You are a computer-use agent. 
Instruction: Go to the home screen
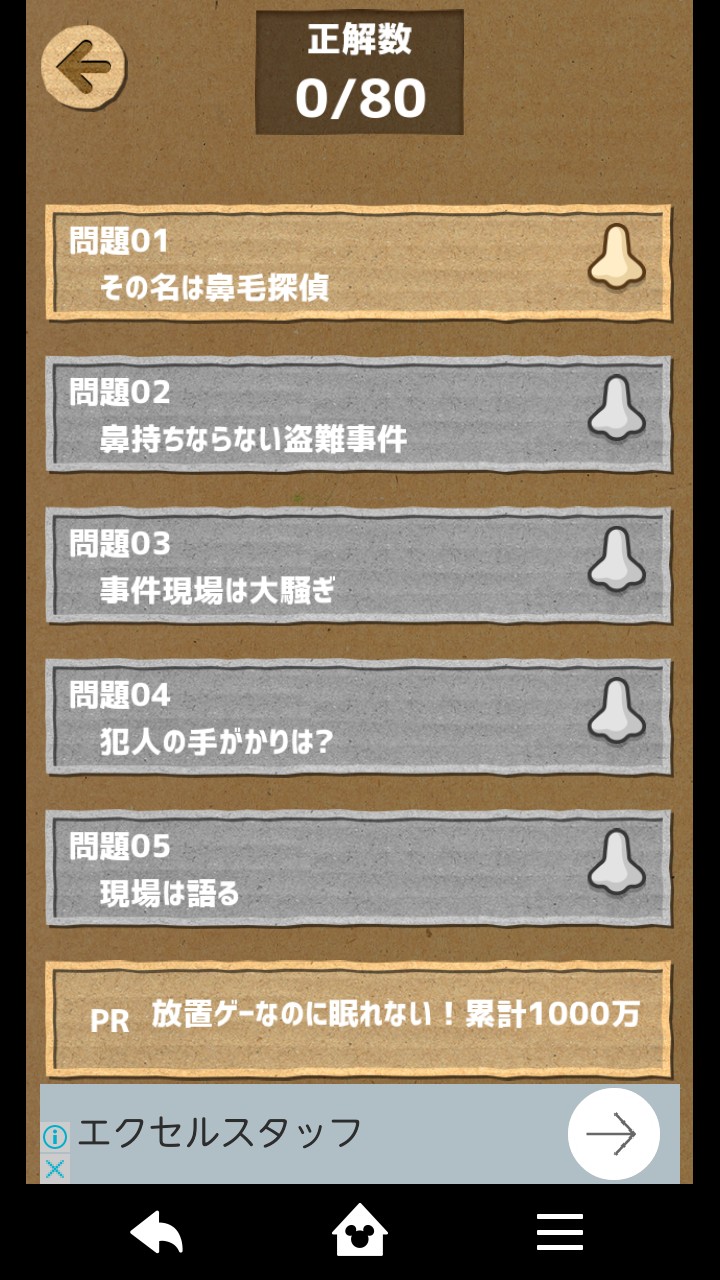click(x=360, y=1233)
